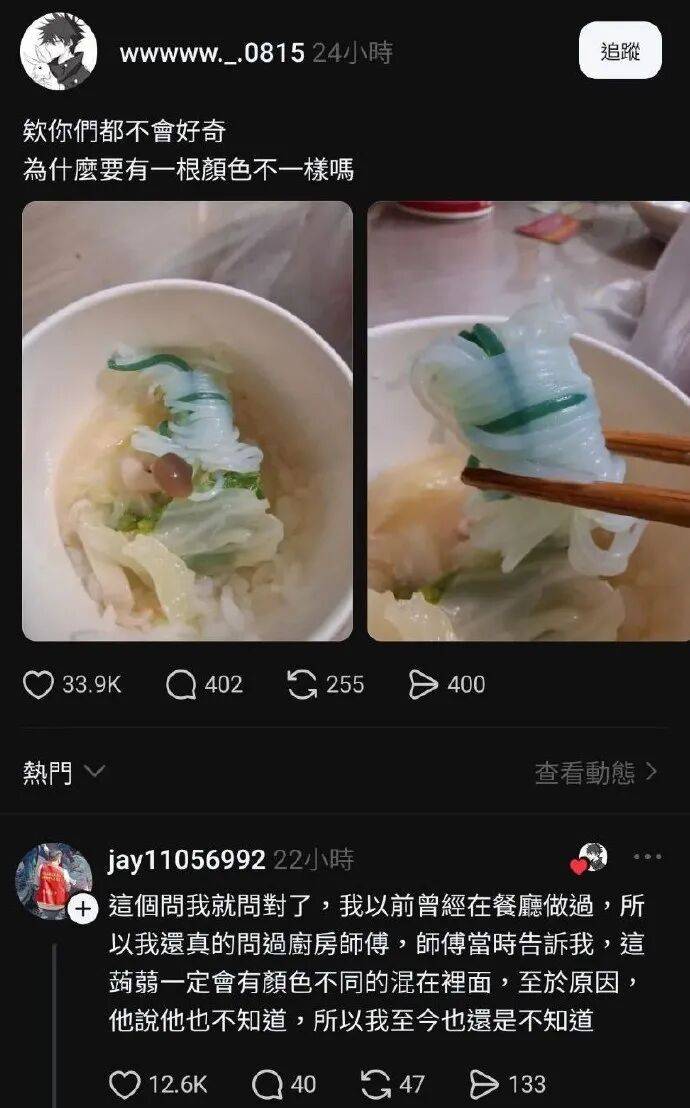Open wwwww._.0815's profile from the username
The width and height of the screenshot is (690, 1108).
tap(211, 53)
